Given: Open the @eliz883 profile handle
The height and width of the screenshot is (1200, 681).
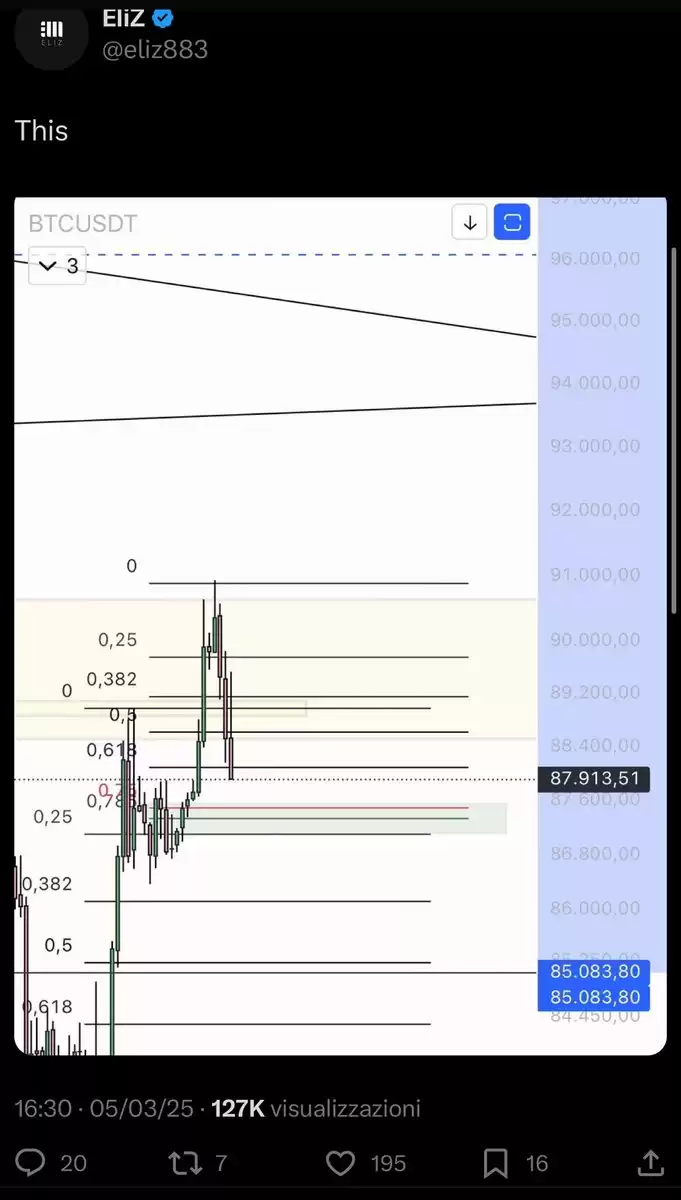Looking at the screenshot, I should tap(155, 49).
